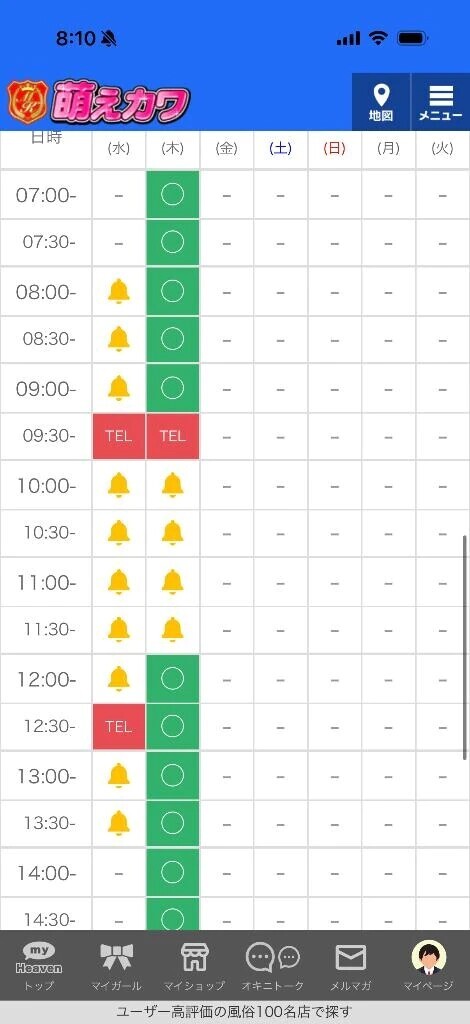Set the bell alert for Wednesday 13:30

tap(119, 823)
